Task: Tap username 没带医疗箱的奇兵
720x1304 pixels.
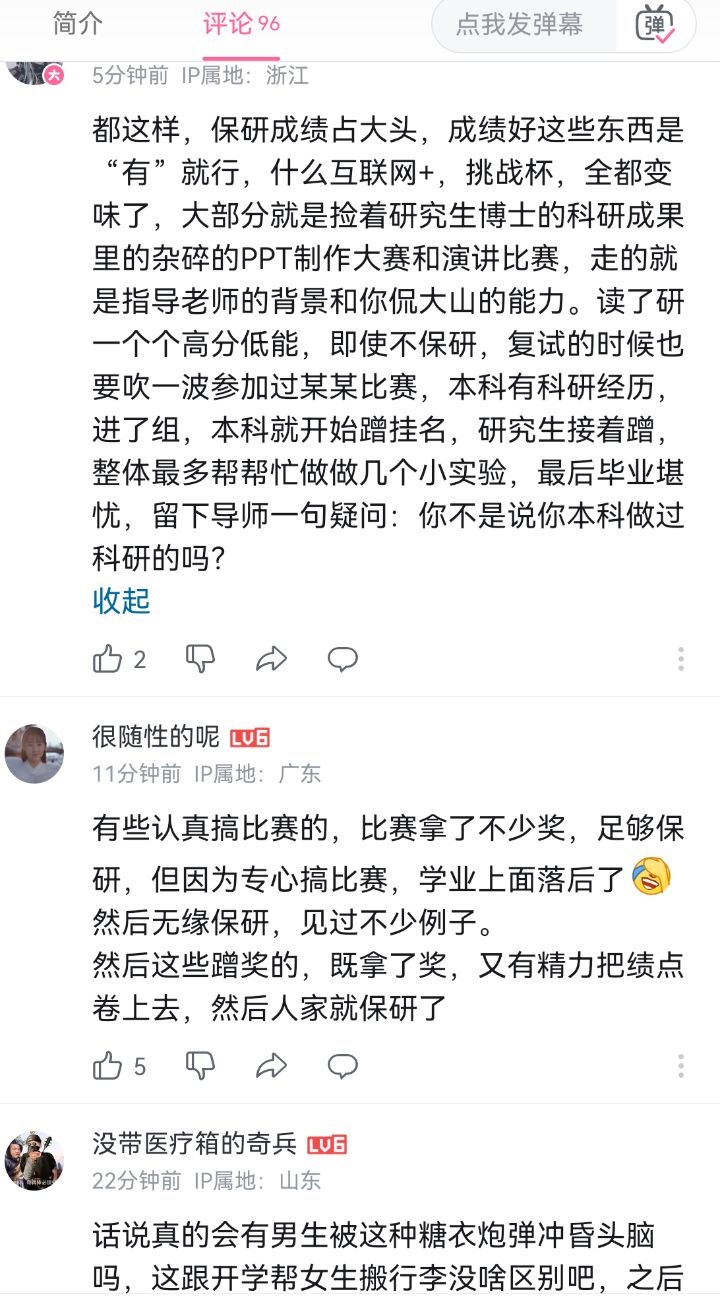Action: pyautogui.click(x=194, y=1144)
